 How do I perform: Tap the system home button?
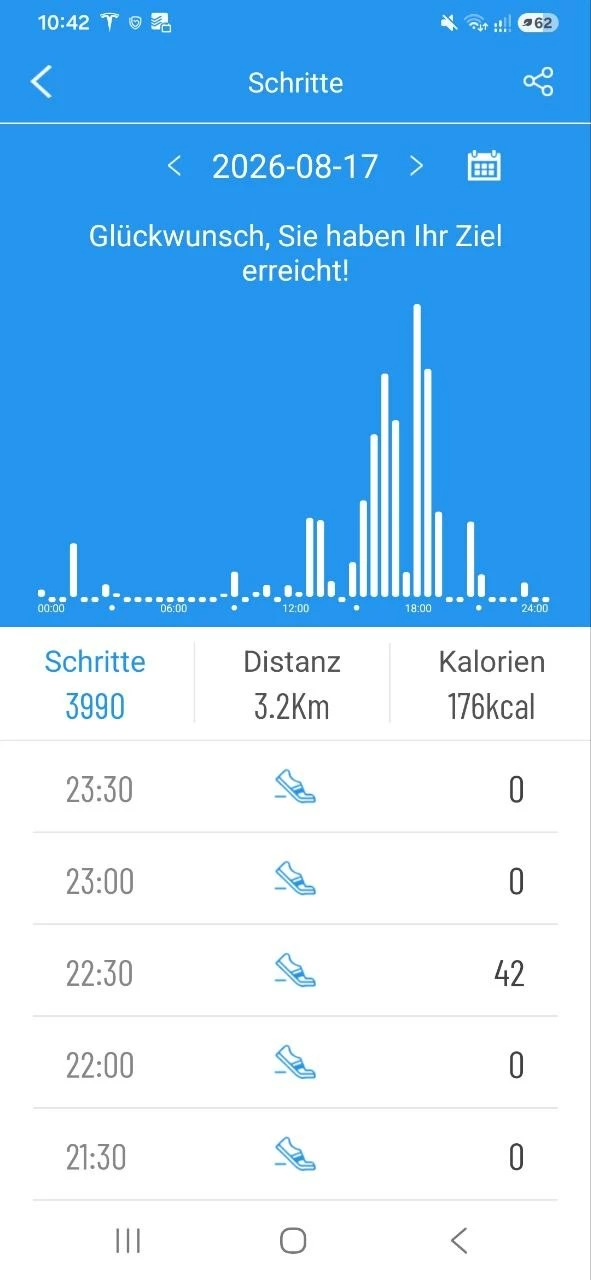[293, 1241]
